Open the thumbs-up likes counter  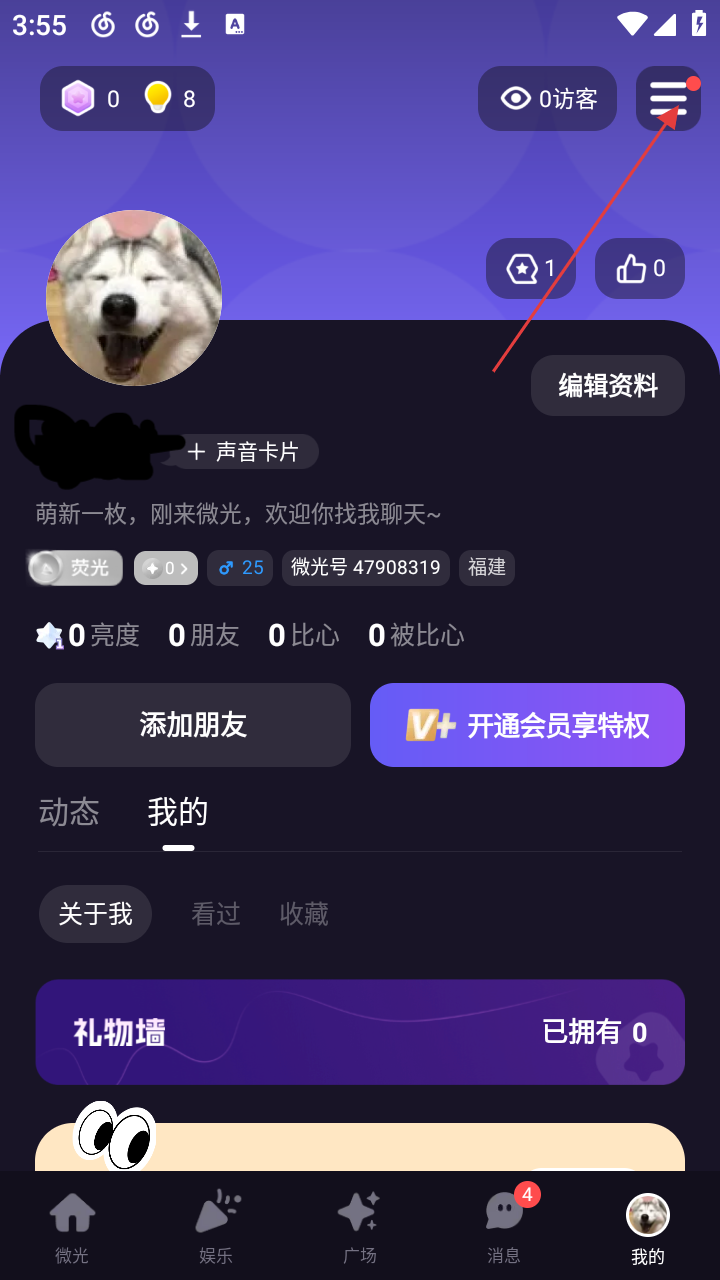click(x=640, y=268)
